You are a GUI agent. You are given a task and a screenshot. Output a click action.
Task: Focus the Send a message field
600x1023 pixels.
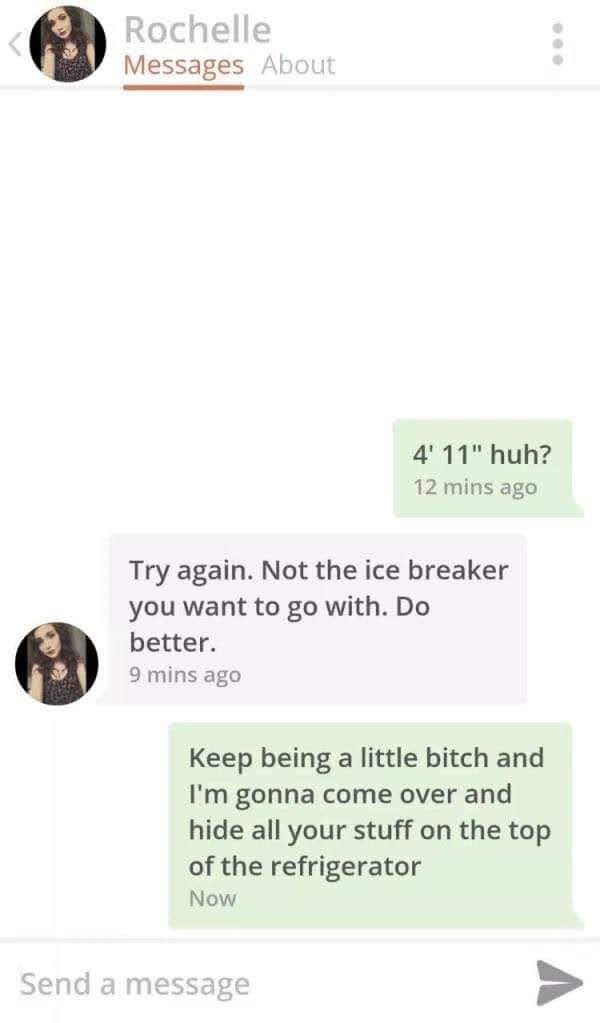click(260, 983)
